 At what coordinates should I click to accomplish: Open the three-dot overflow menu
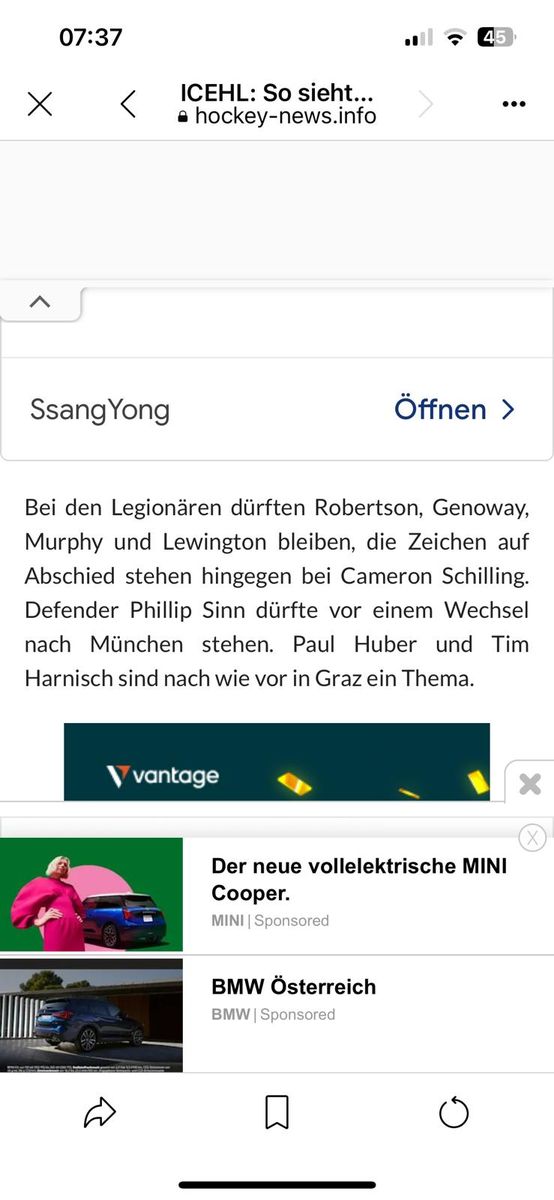click(x=513, y=104)
